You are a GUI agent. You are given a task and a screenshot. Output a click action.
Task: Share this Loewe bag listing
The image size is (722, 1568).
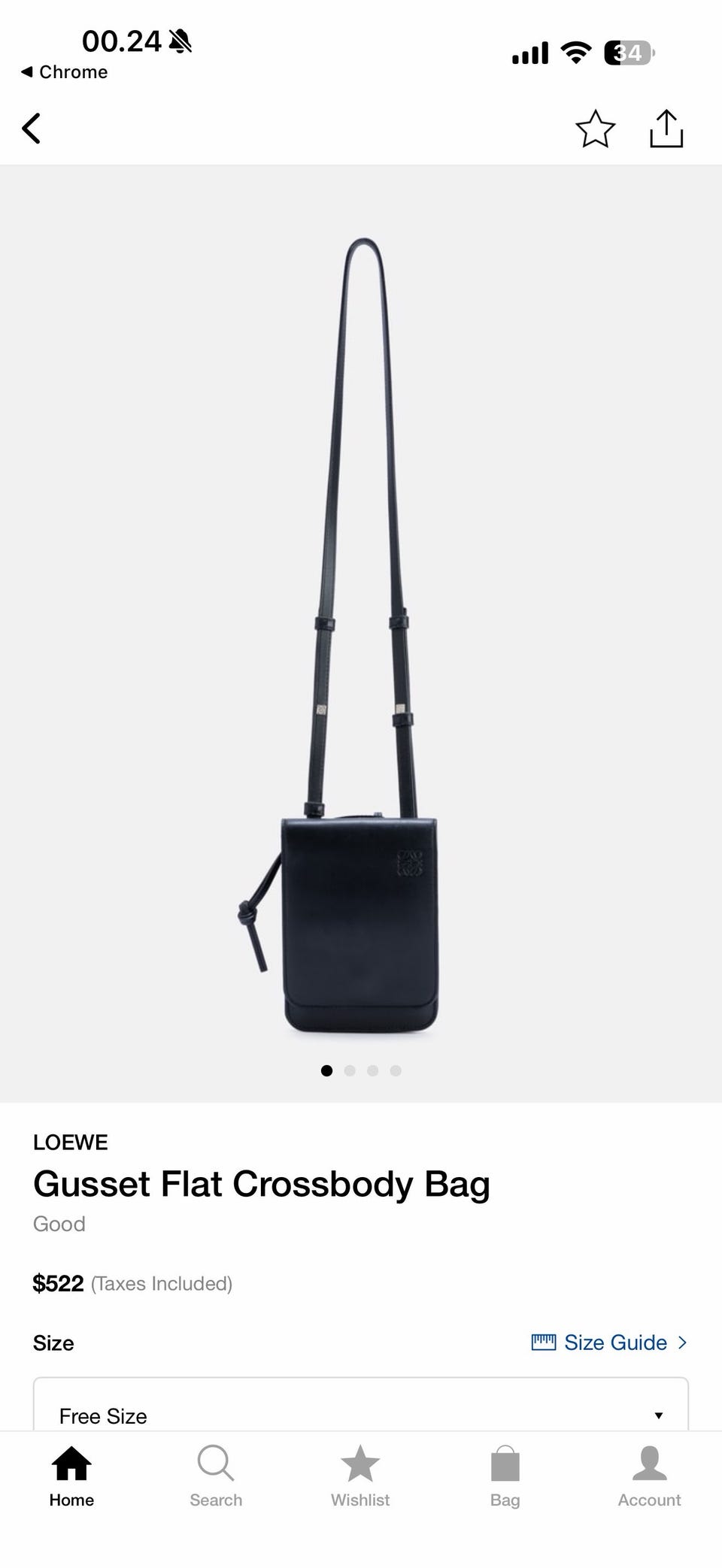tap(666, 129)
